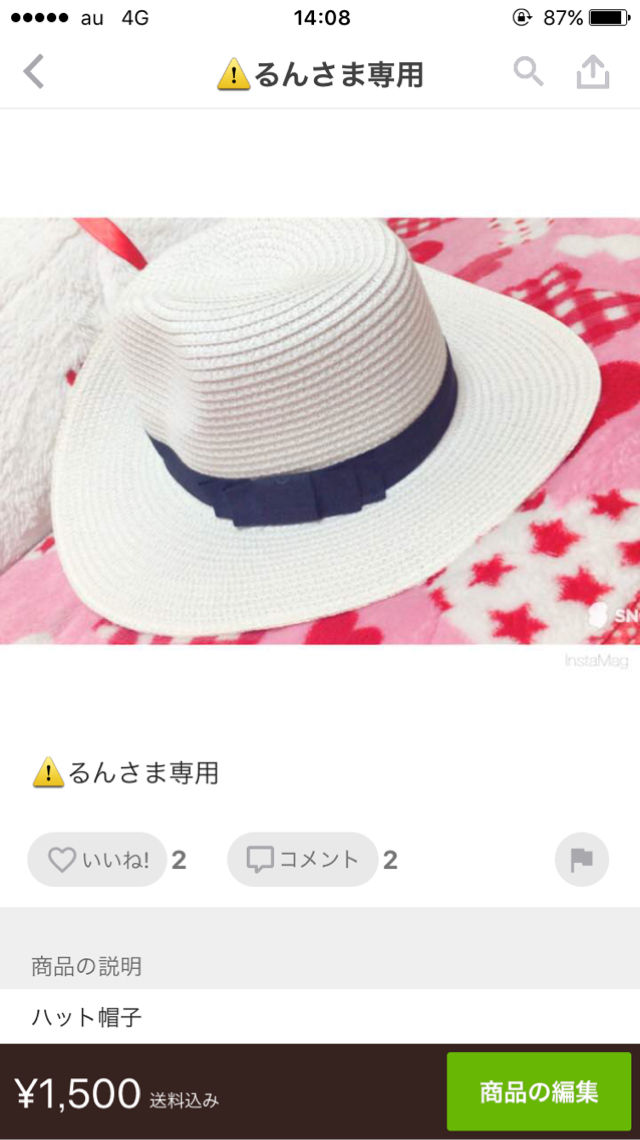Like this item with the いいね! button

(97, 859)
